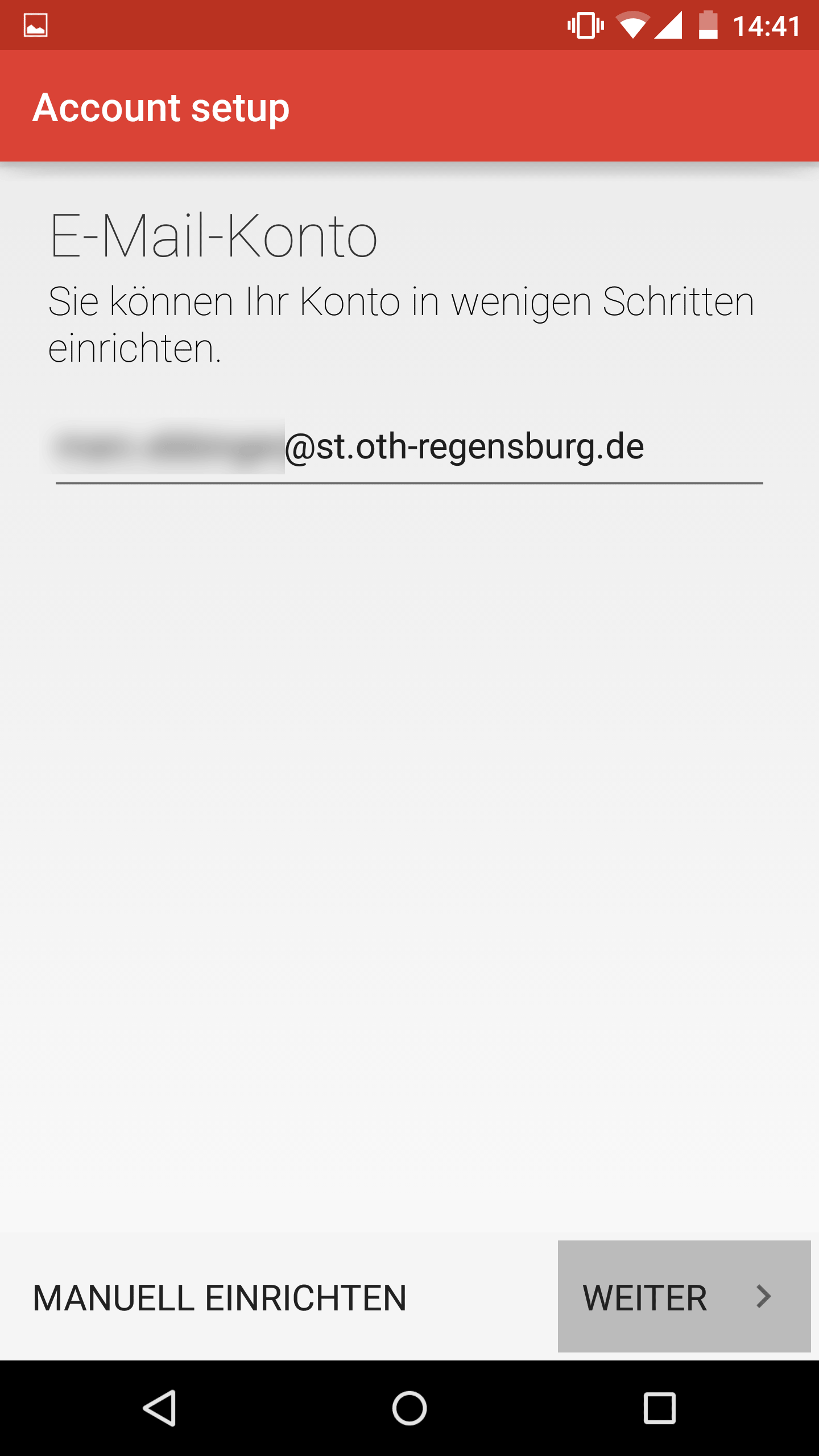Tap the email address input field

[x=409, y=448]
